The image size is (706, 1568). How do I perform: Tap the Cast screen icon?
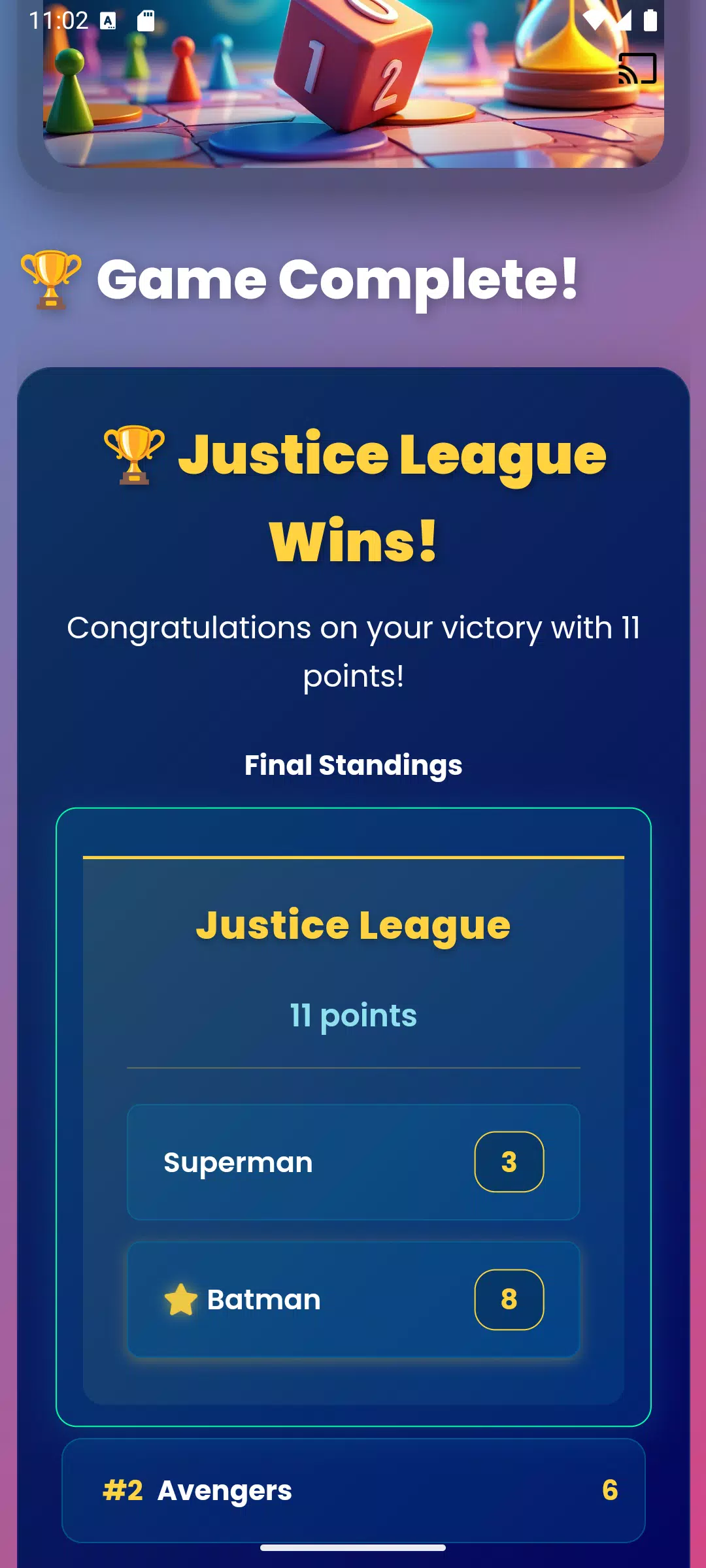pos(637,67)
